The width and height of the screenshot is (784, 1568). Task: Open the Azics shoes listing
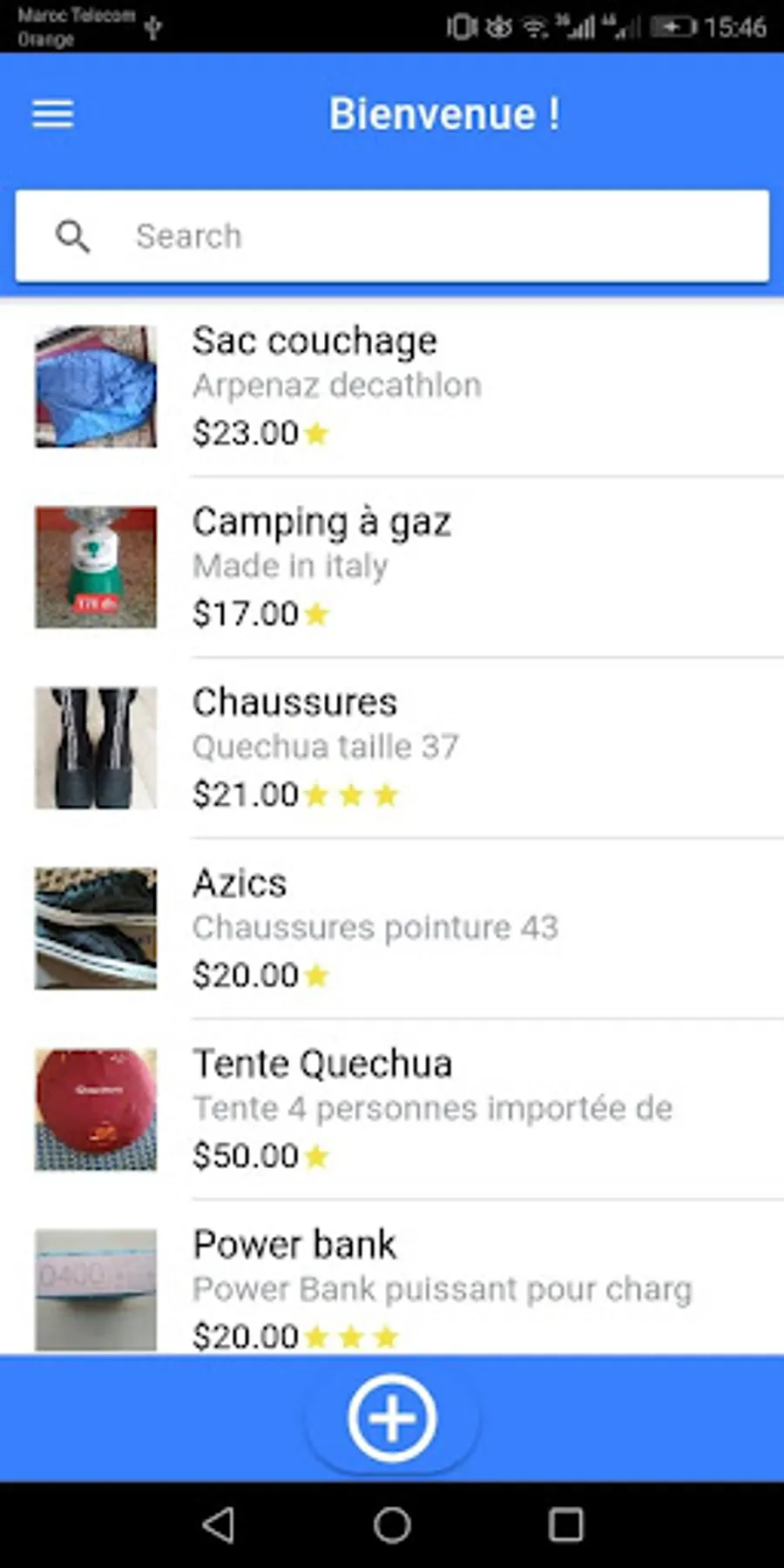392,928
